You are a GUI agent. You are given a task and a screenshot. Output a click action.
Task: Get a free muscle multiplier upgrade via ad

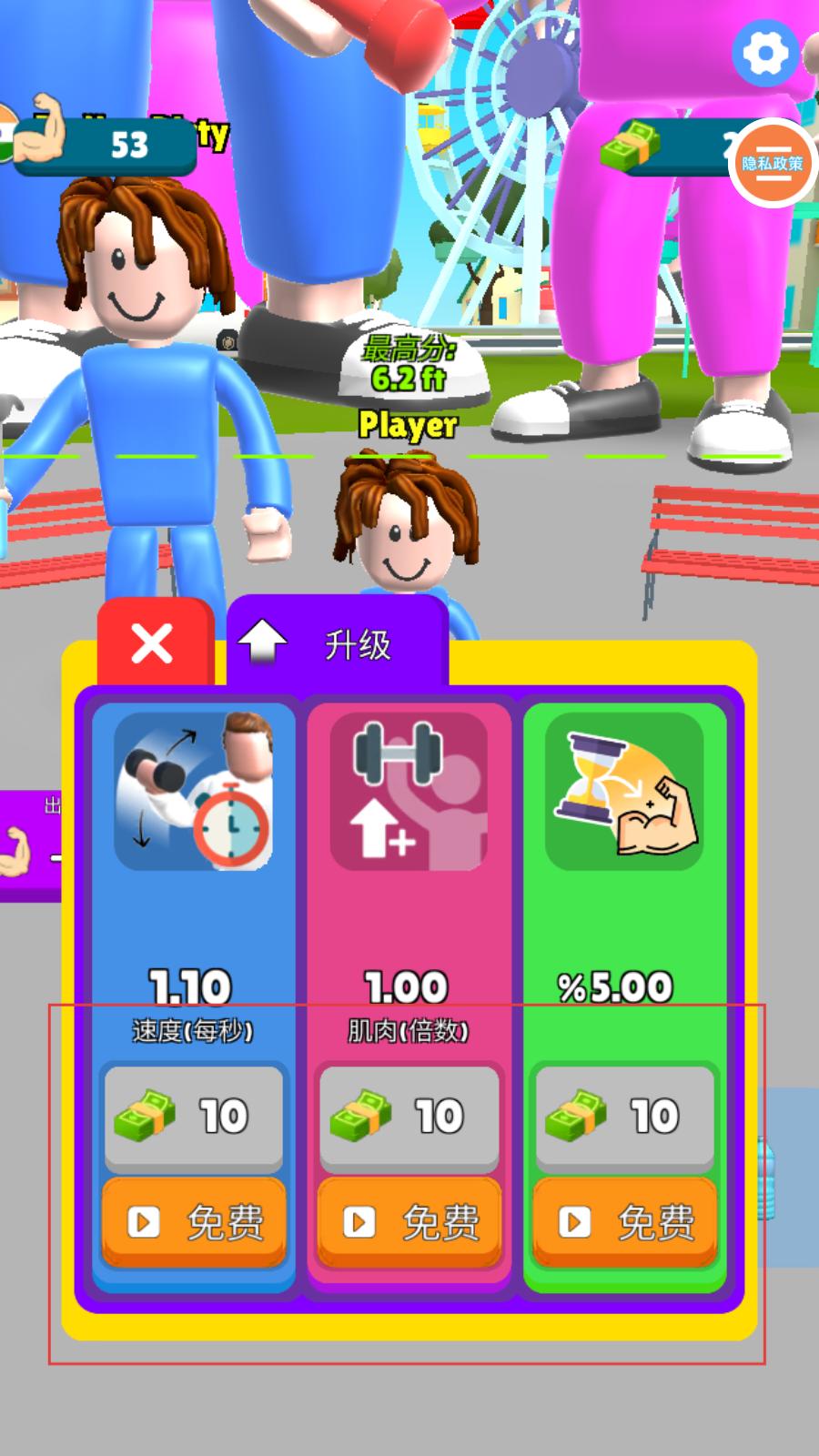click(409, 1221)
